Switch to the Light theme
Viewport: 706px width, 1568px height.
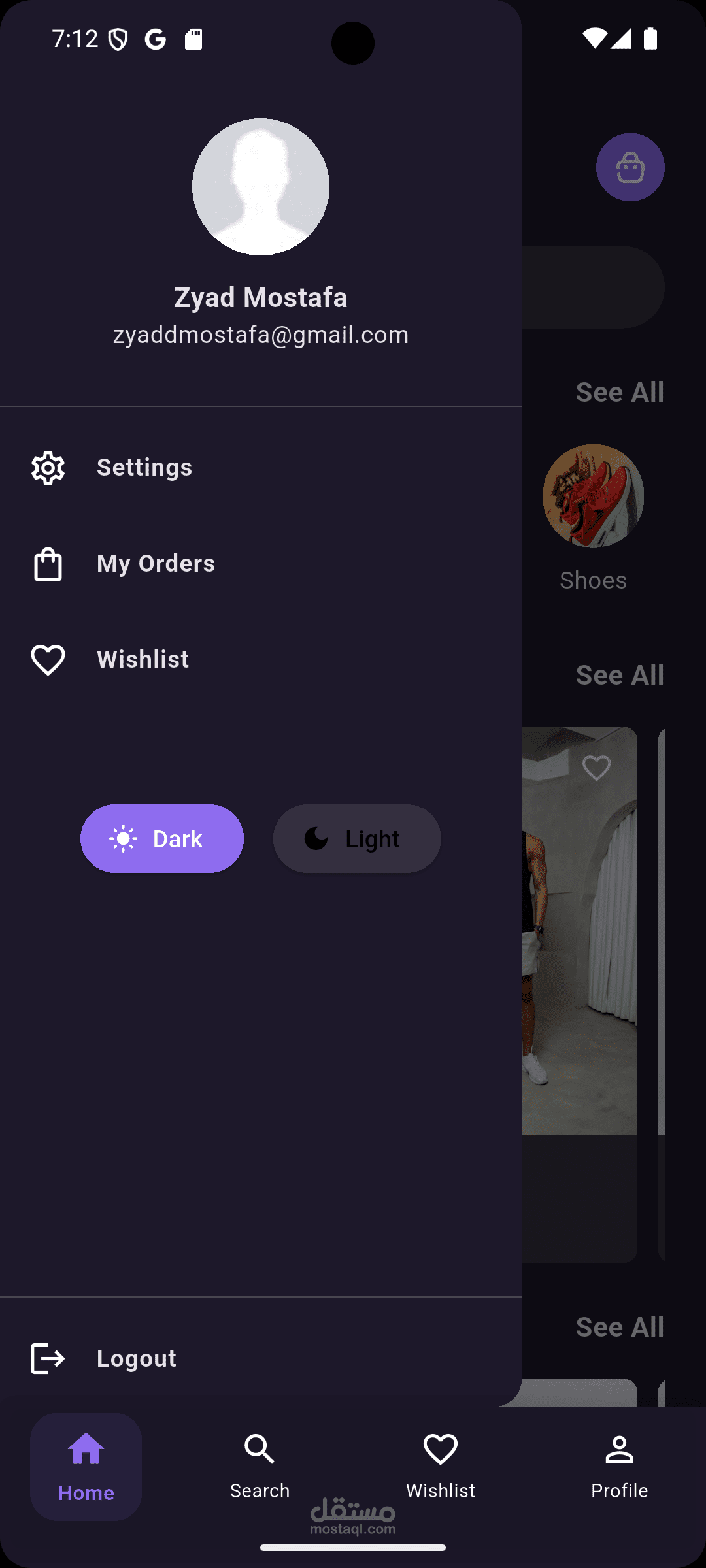pos(357,838)
